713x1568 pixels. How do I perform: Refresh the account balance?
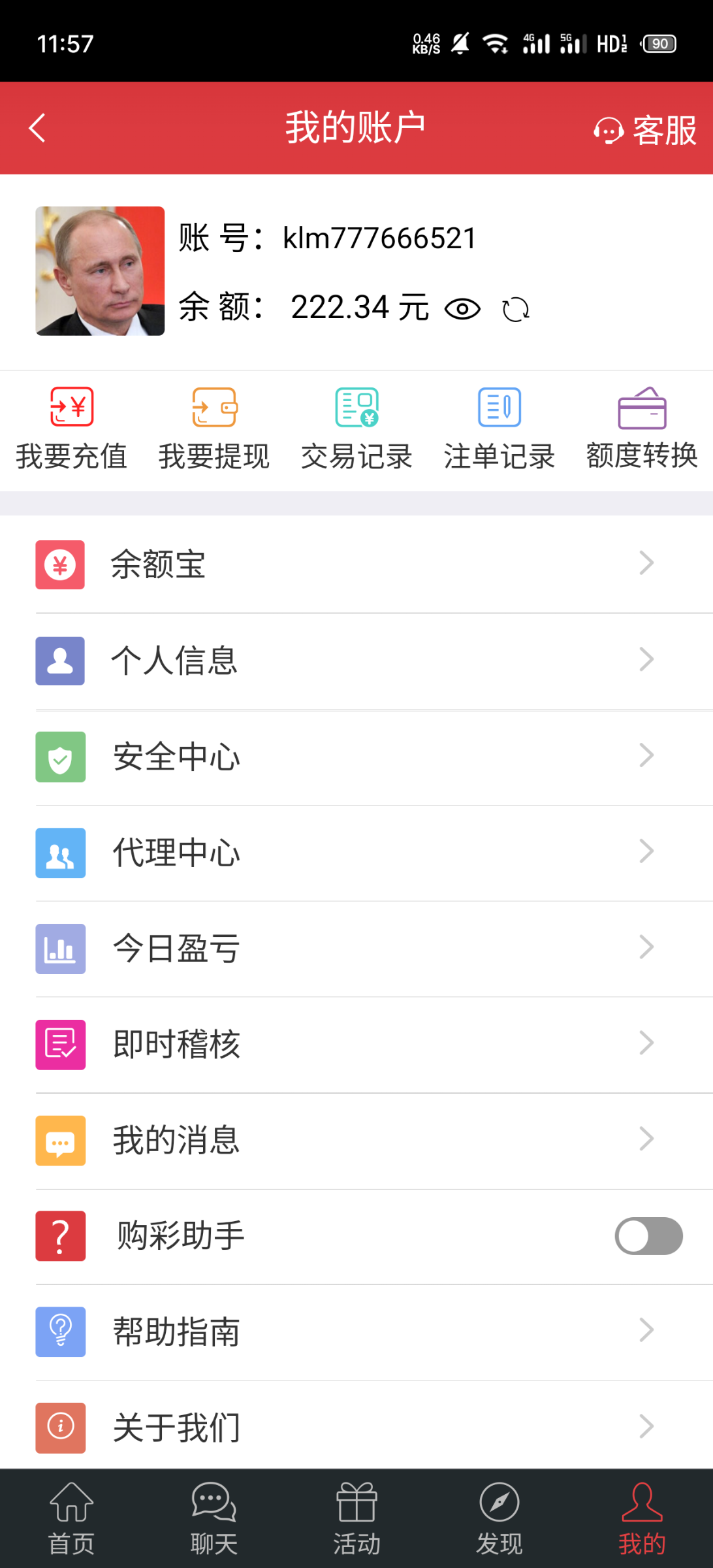(x=515, y=308)
